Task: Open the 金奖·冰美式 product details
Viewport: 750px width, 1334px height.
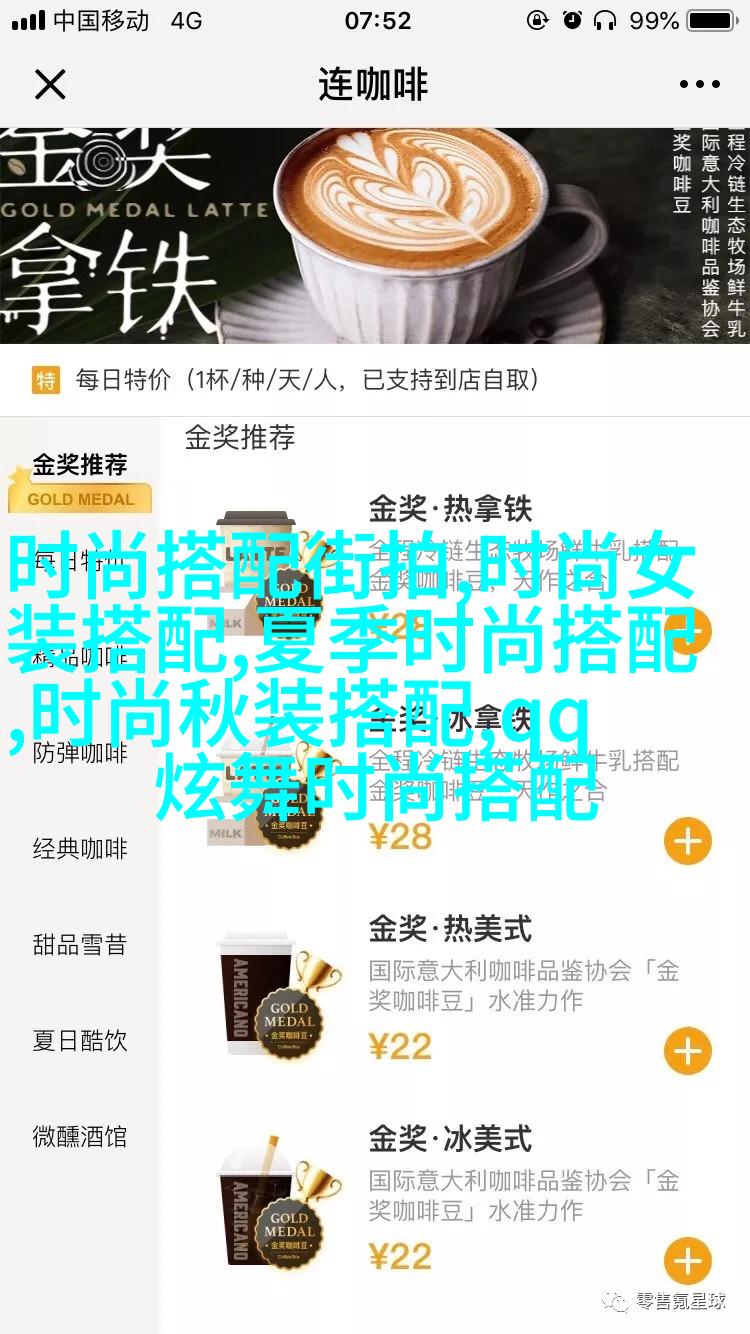Action: point(450,1139)
